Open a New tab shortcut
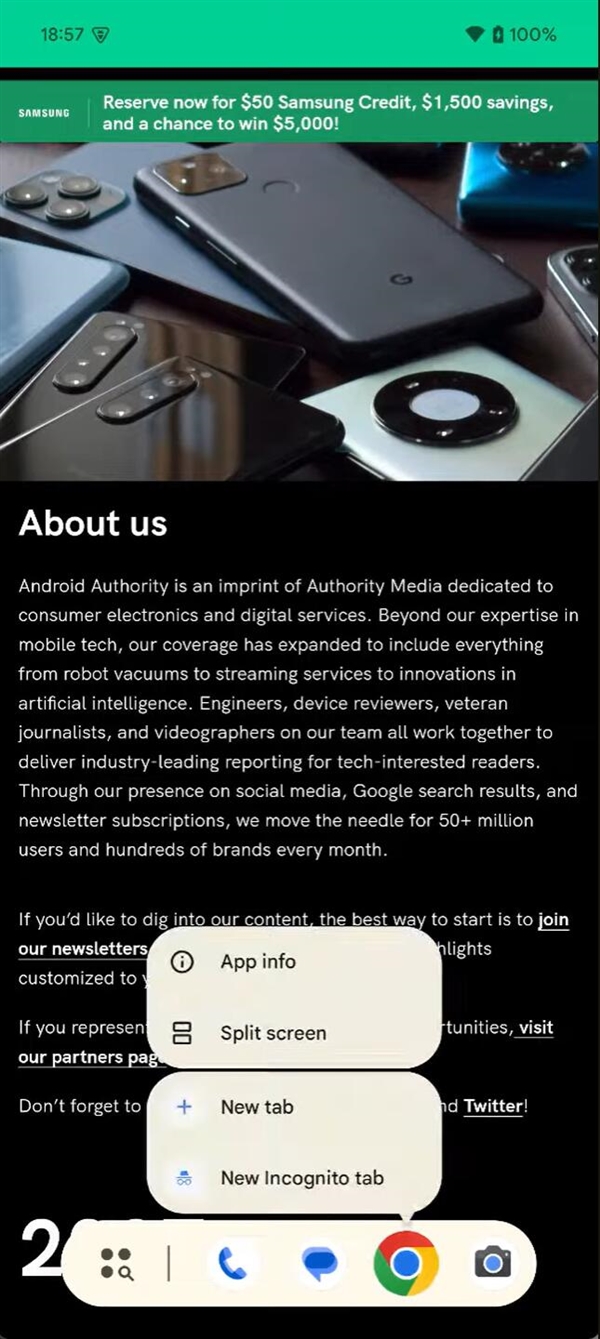Viewport: 600px width, 1339px height. 257,1107
